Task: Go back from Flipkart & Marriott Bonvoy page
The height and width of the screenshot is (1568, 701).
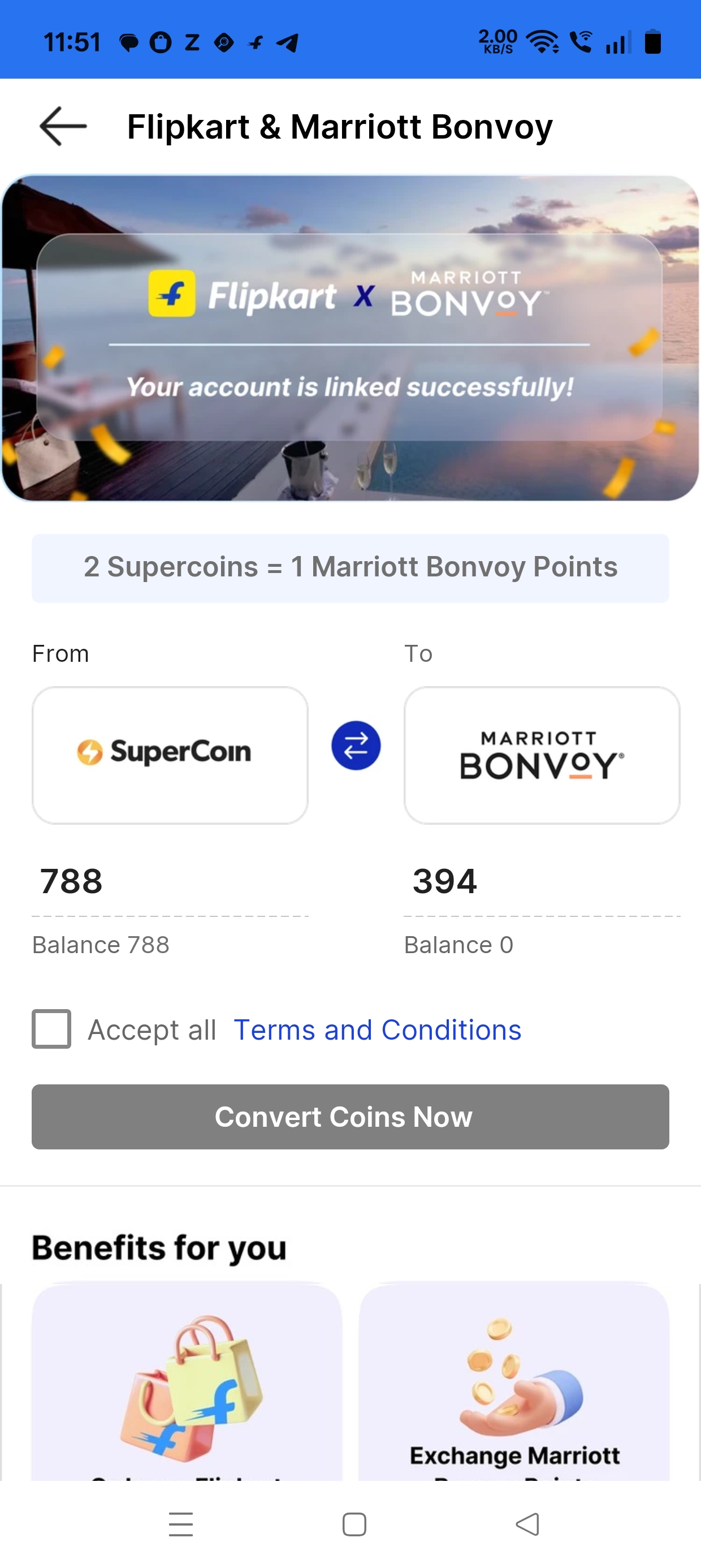Action: 63,127
